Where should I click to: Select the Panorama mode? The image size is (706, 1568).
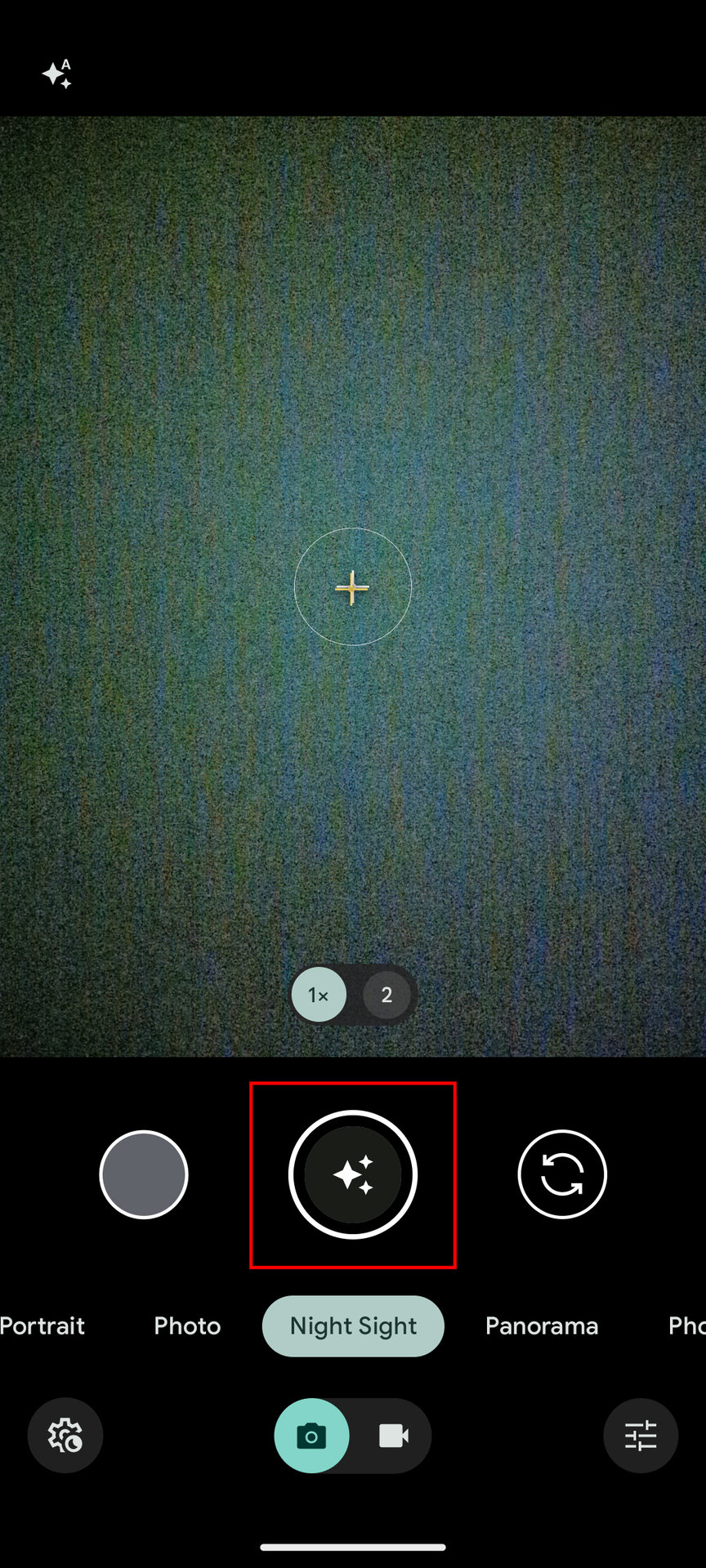point(542,1325)
